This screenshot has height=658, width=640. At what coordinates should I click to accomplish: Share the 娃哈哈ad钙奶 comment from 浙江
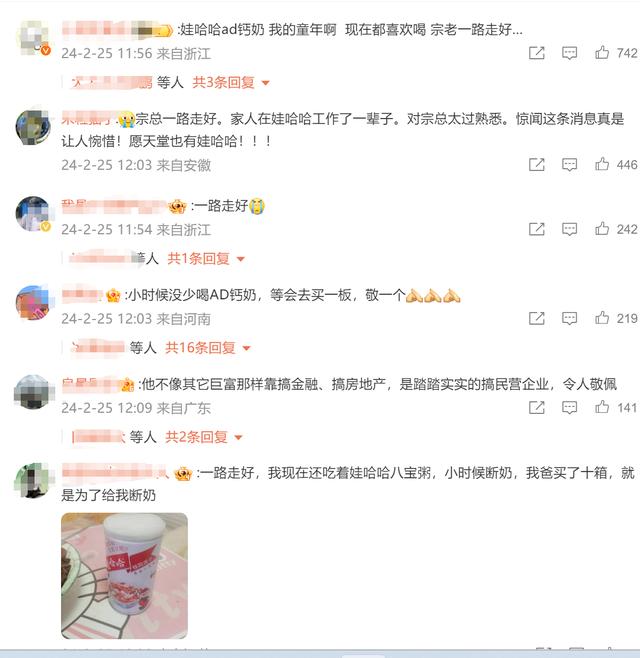(x=537, y=53)
